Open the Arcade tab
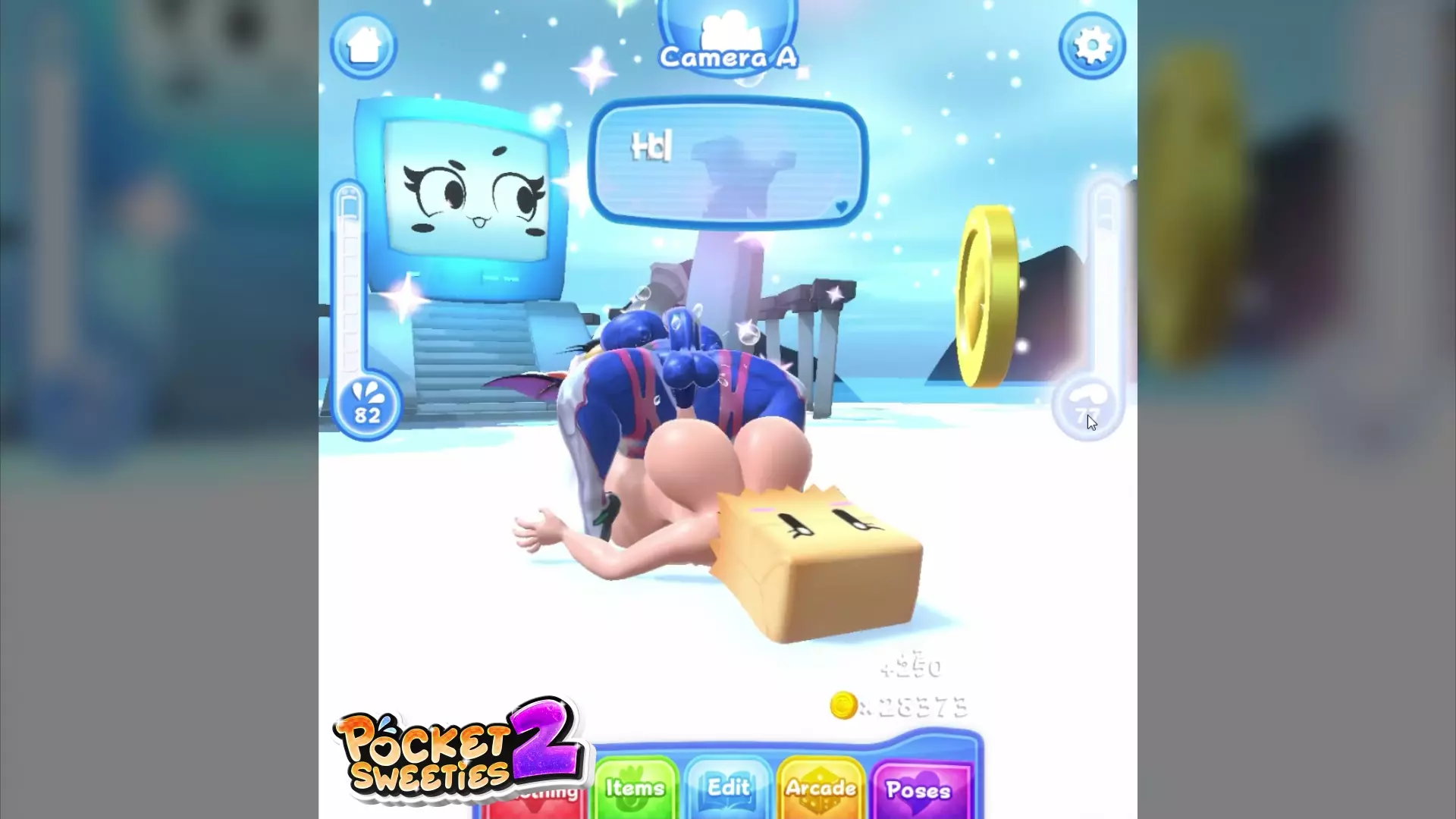 coord(821,789)
